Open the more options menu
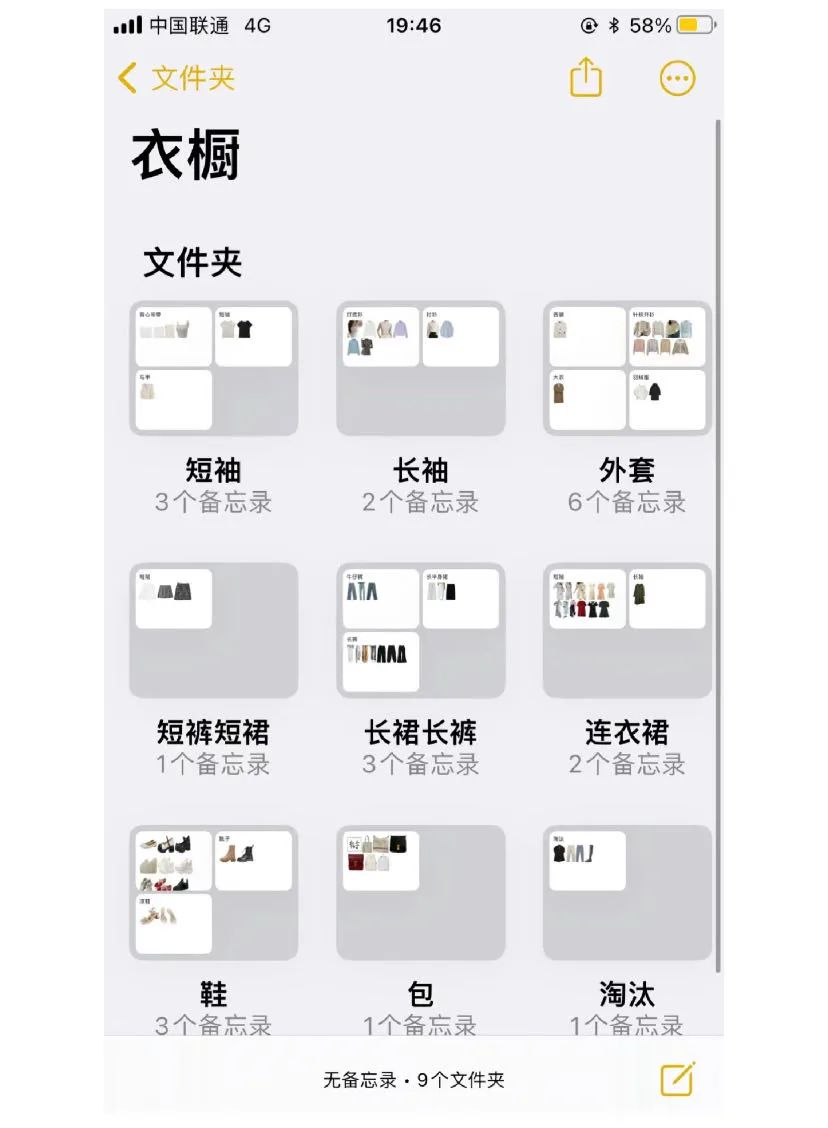 [x=677, y=78]
